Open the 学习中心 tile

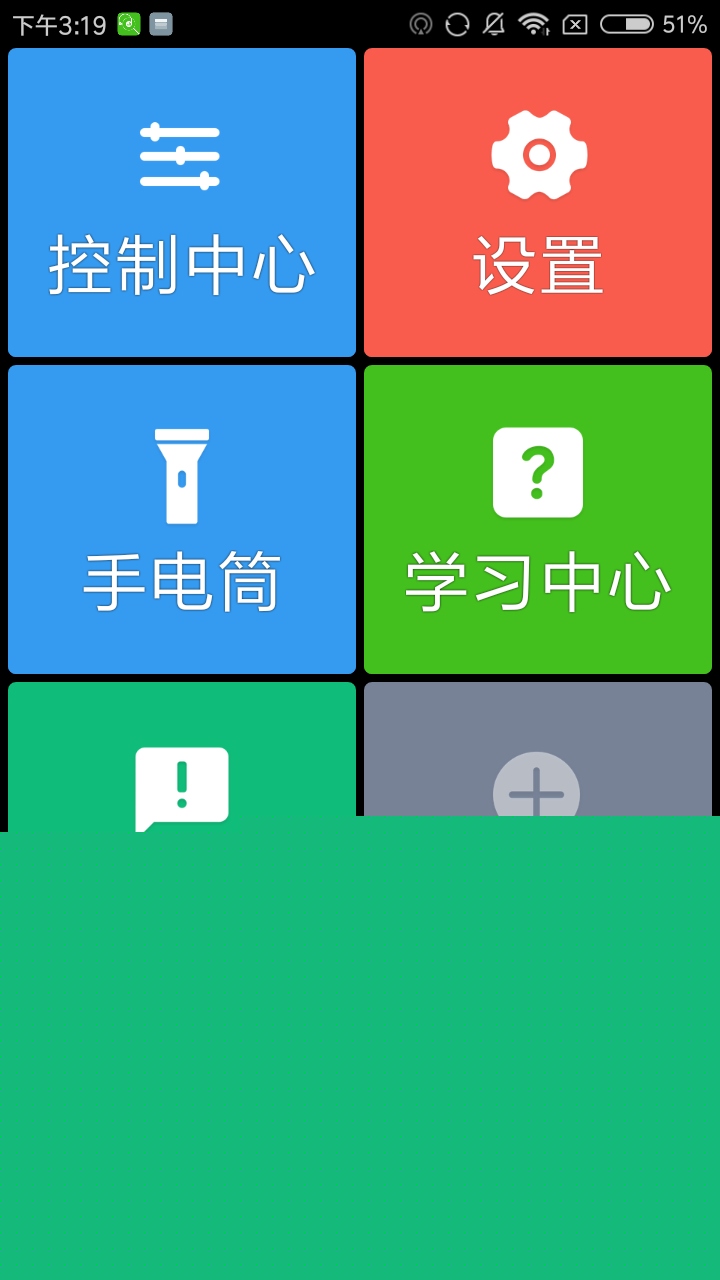click(x=538, y=520)
